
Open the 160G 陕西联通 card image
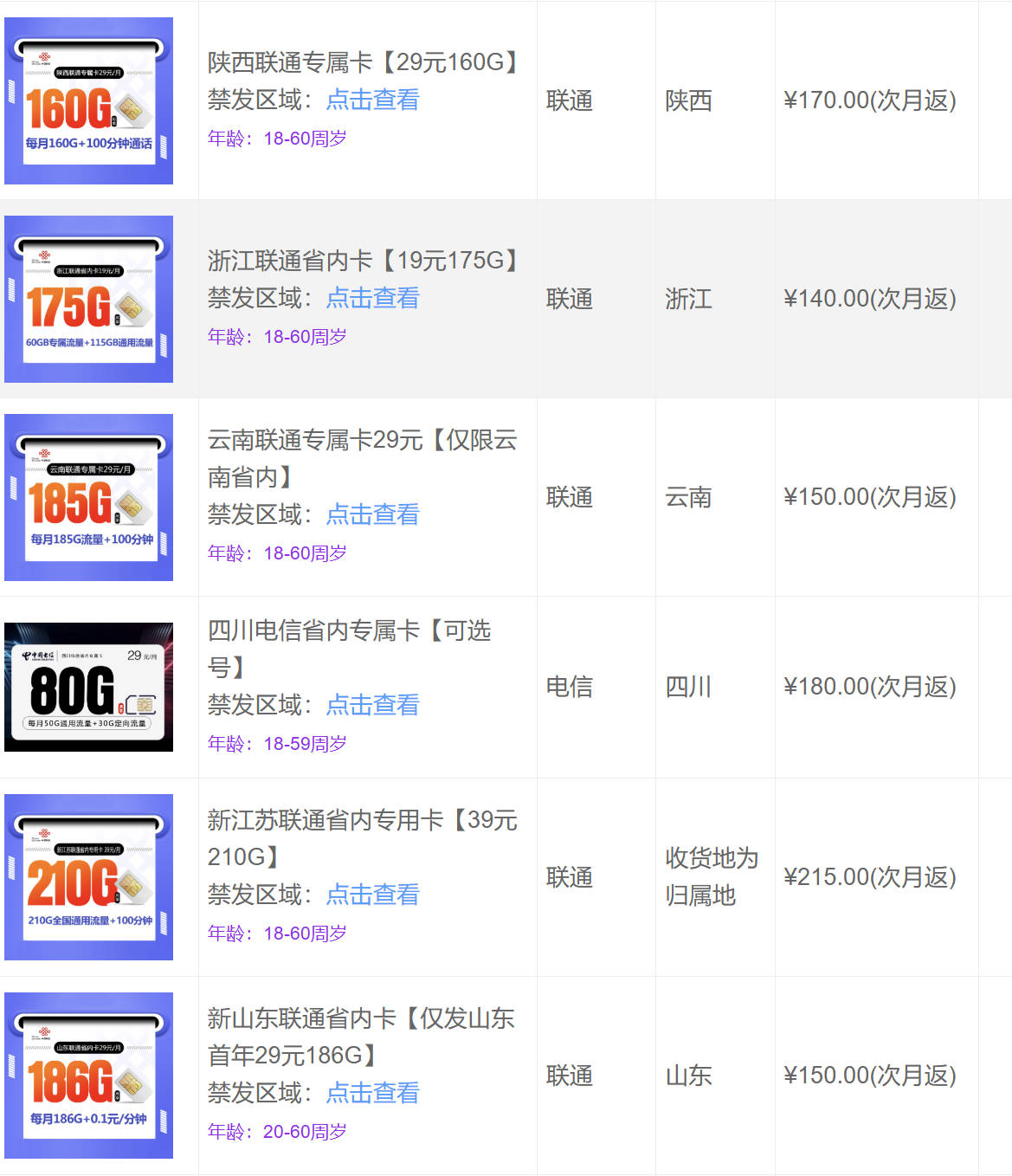coord(88,100)
